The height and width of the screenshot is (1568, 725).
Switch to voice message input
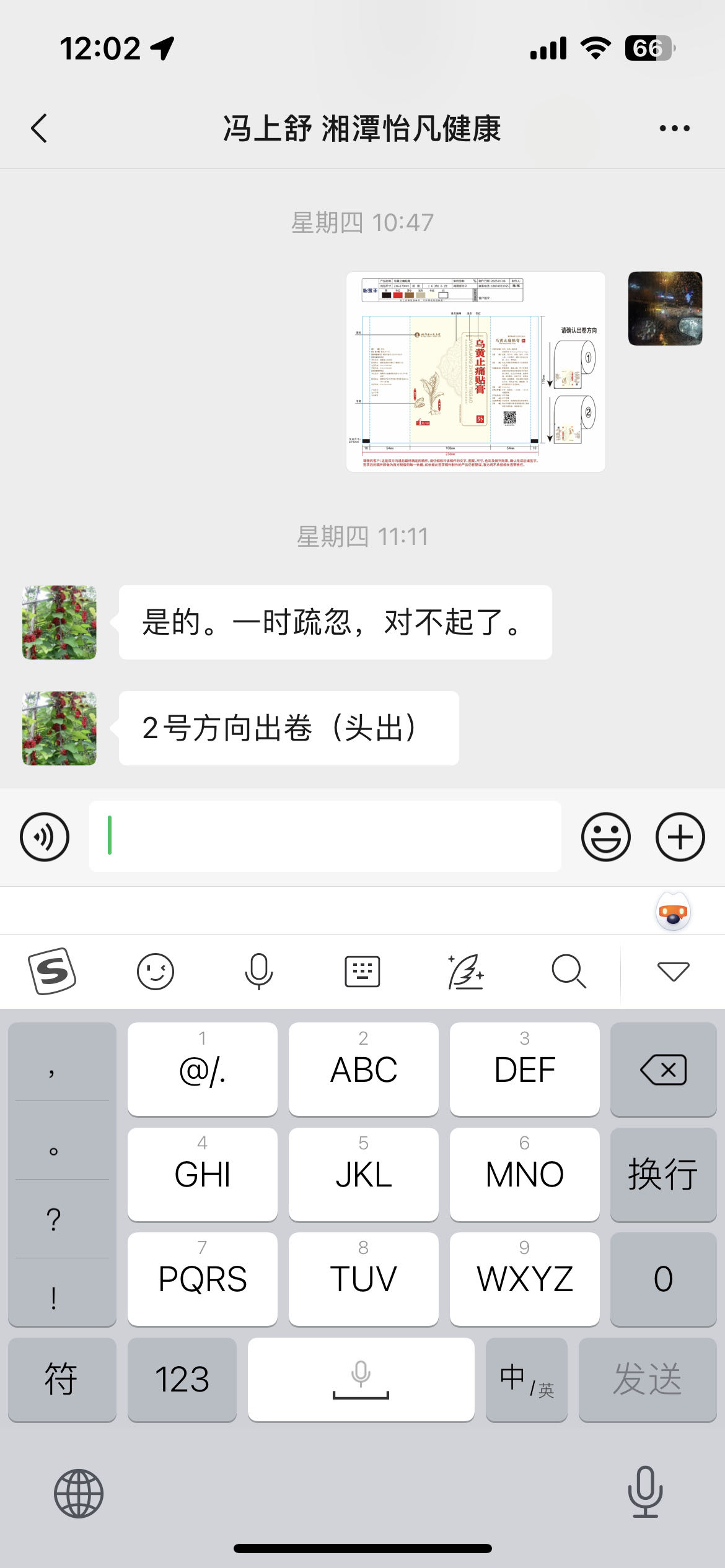(45, 837)
